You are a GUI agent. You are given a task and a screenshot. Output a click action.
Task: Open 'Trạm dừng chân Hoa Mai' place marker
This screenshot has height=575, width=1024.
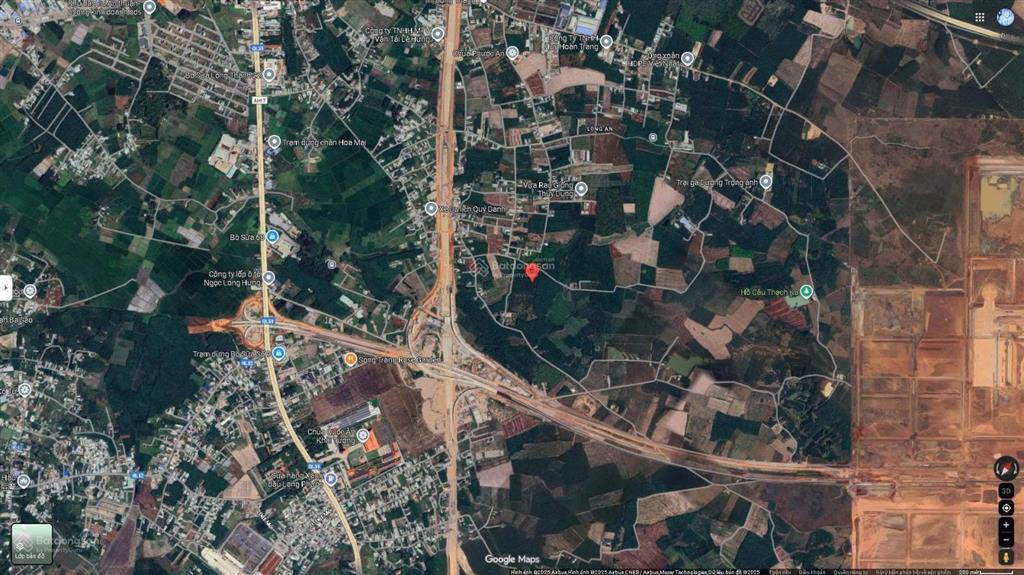(274, 142)
